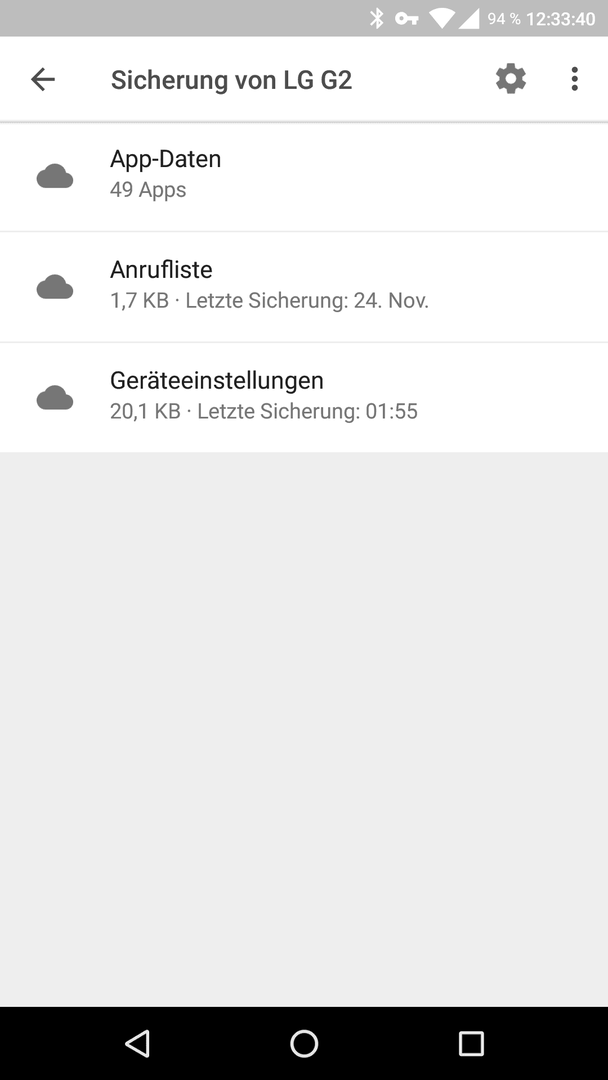The image size is (608, 1080).
Task: Open the Anrufliste backup entry
Action: pos(304,287)
